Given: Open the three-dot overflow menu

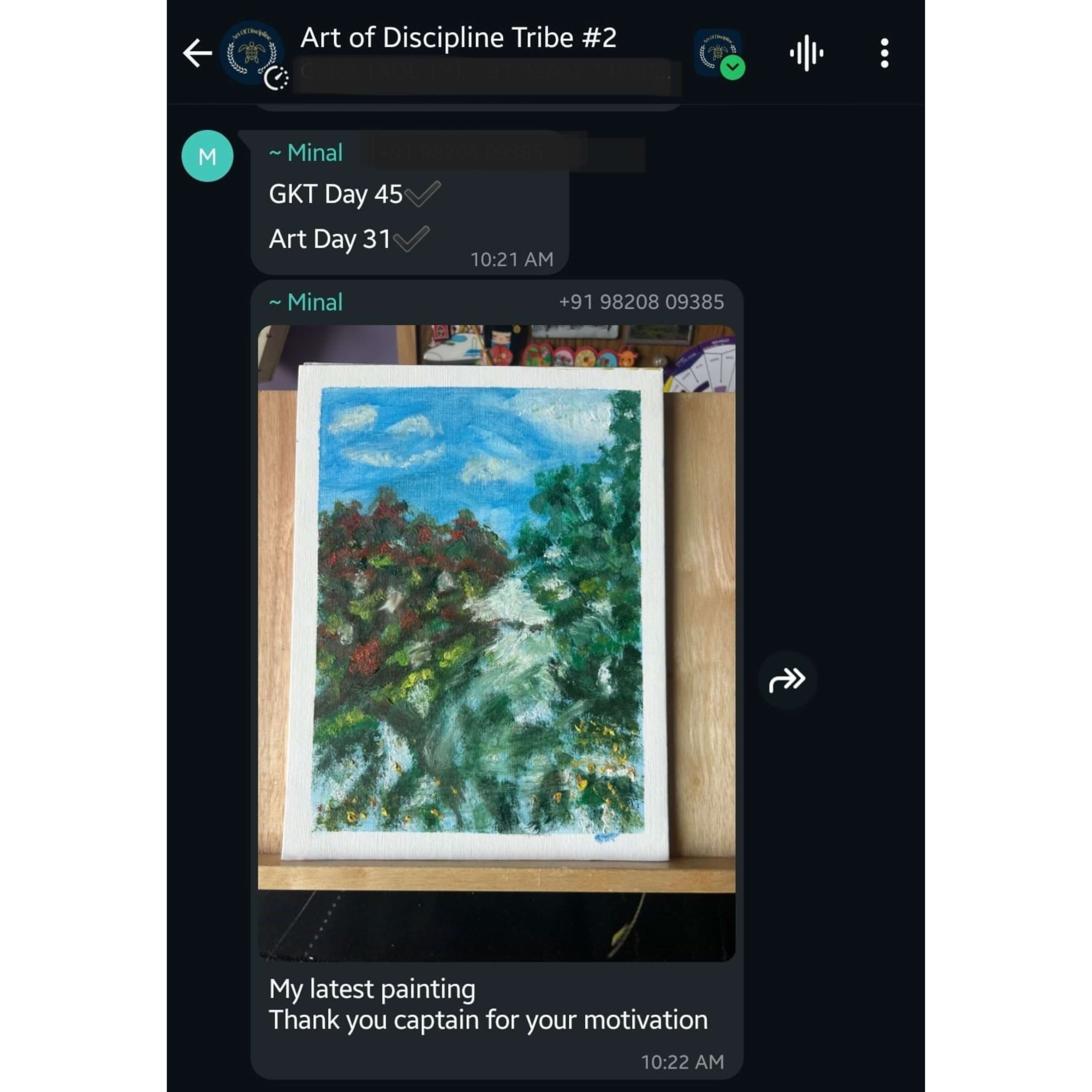Looking at the screenshot, I should [885, 54].
